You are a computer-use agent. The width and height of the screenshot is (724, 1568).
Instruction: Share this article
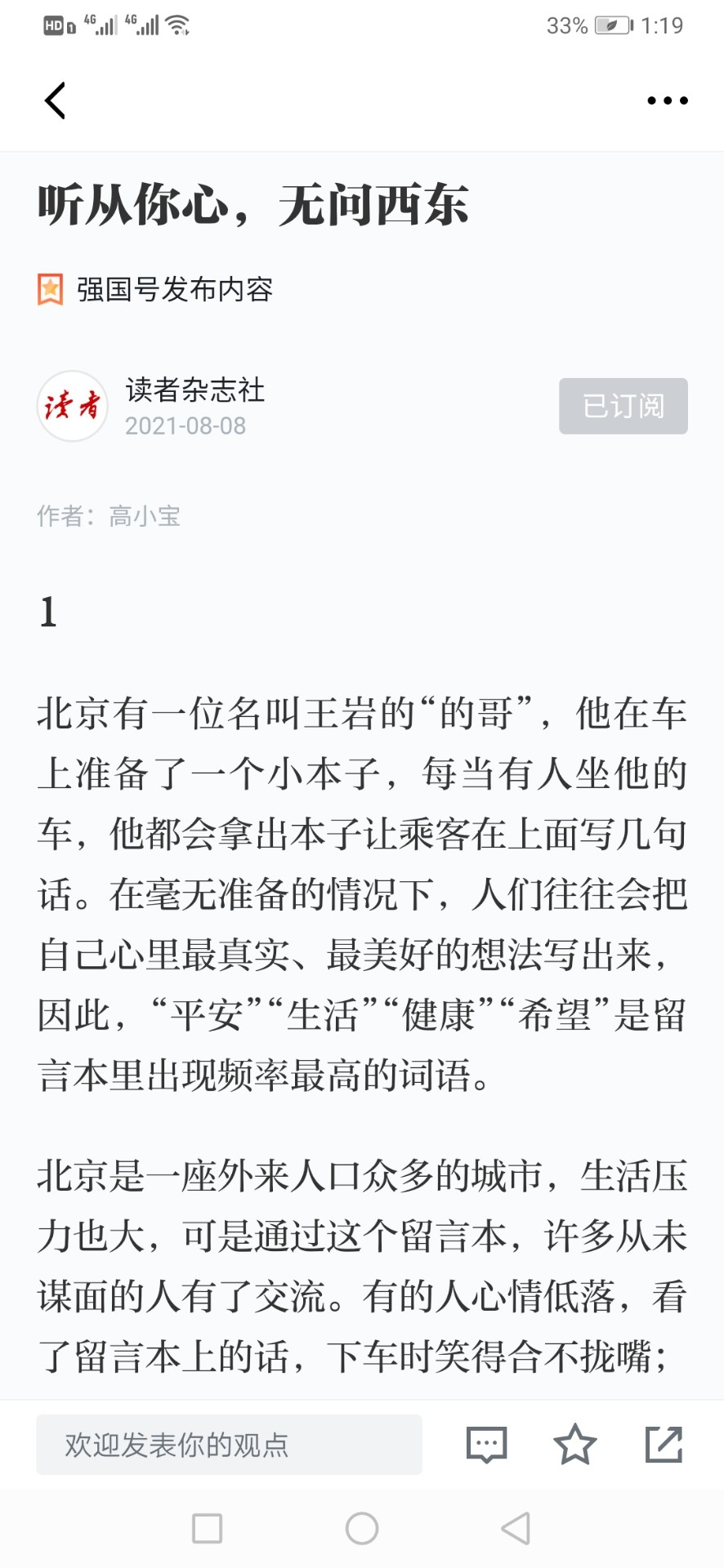pyautogui.click(x=664, y=1444)
